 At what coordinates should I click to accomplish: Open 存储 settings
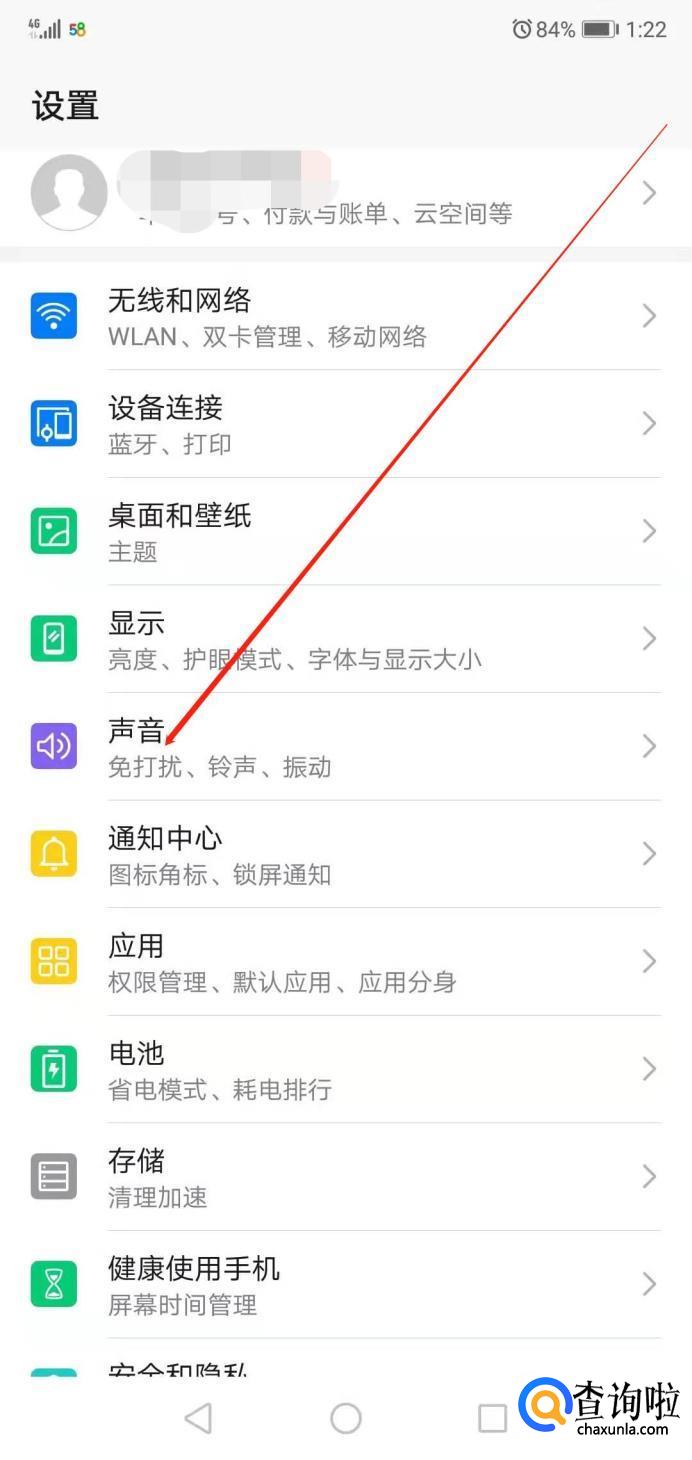(345, 1177)
